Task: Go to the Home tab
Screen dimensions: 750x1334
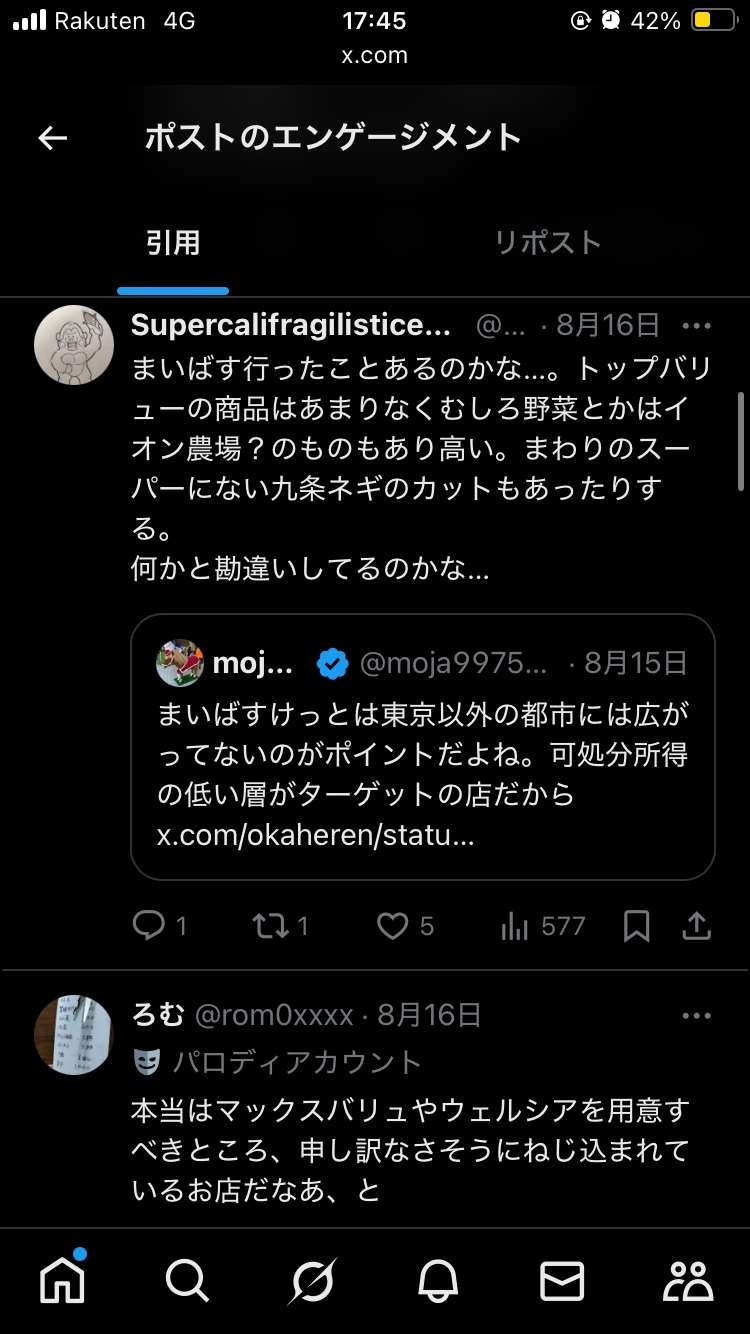Action: click(62, 1278)
